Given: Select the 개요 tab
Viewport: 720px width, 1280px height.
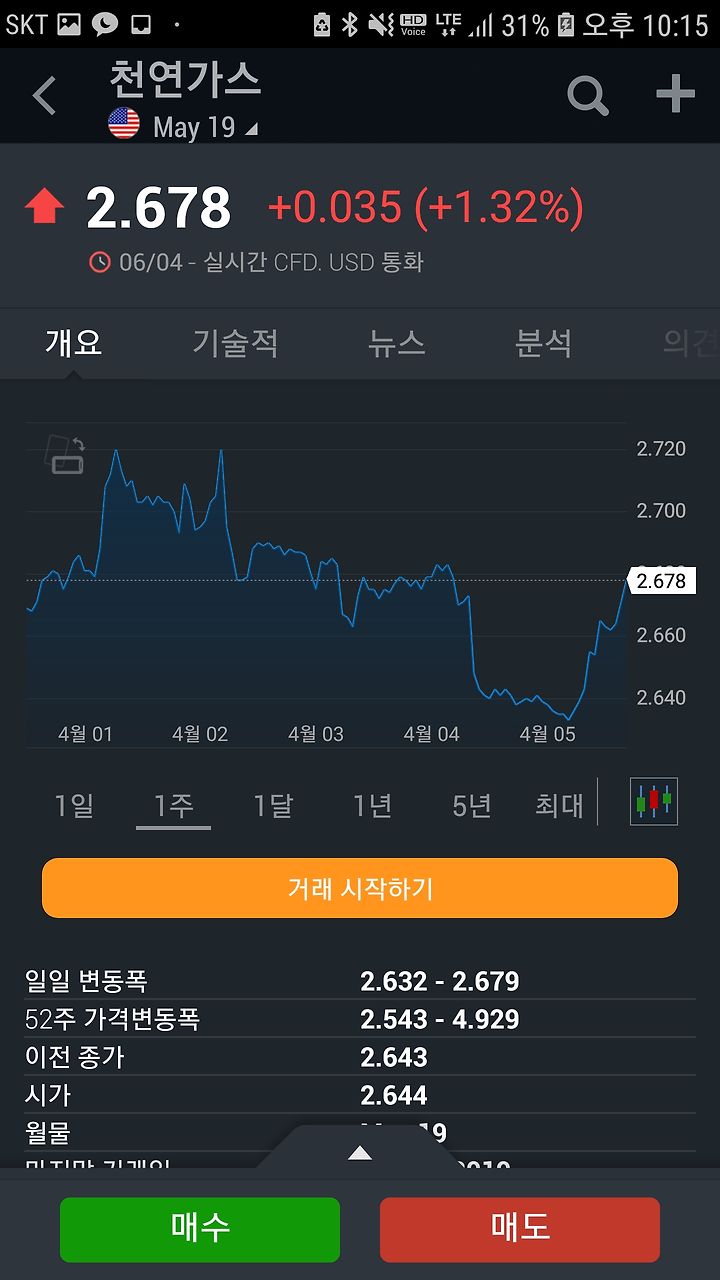Looking at the screenshot, I should pyautogui.click(x=73, y=343).
